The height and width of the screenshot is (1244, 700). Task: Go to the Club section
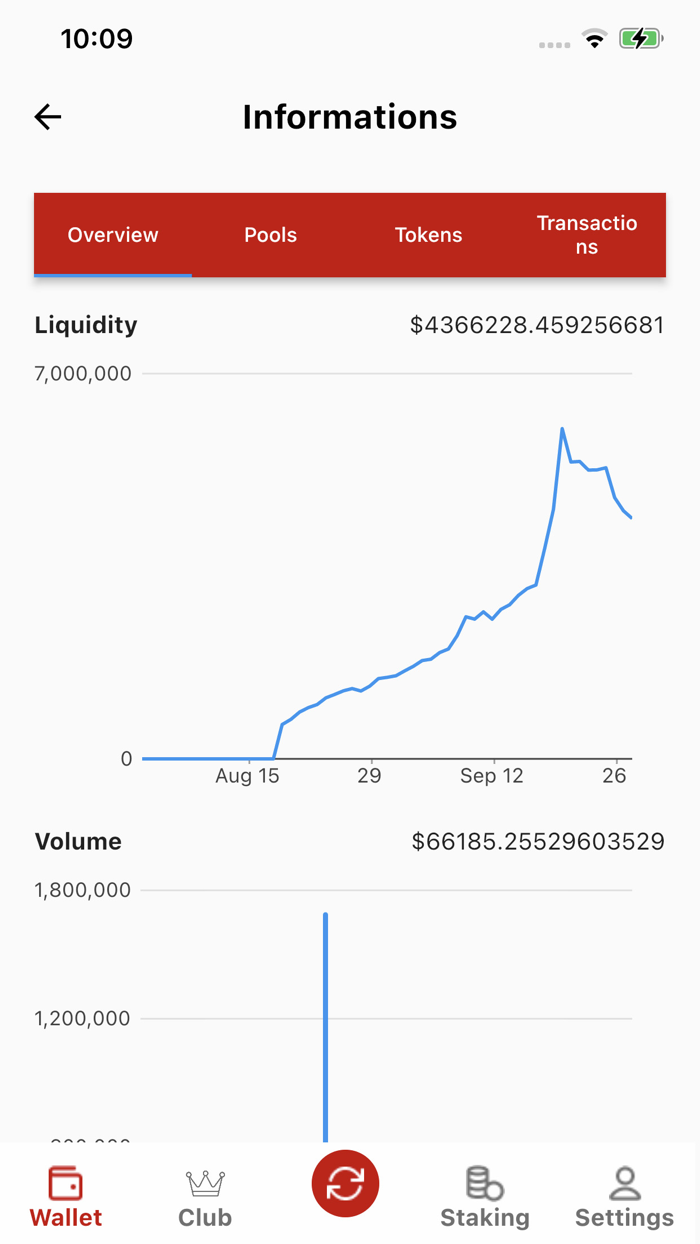point(205,1197)
